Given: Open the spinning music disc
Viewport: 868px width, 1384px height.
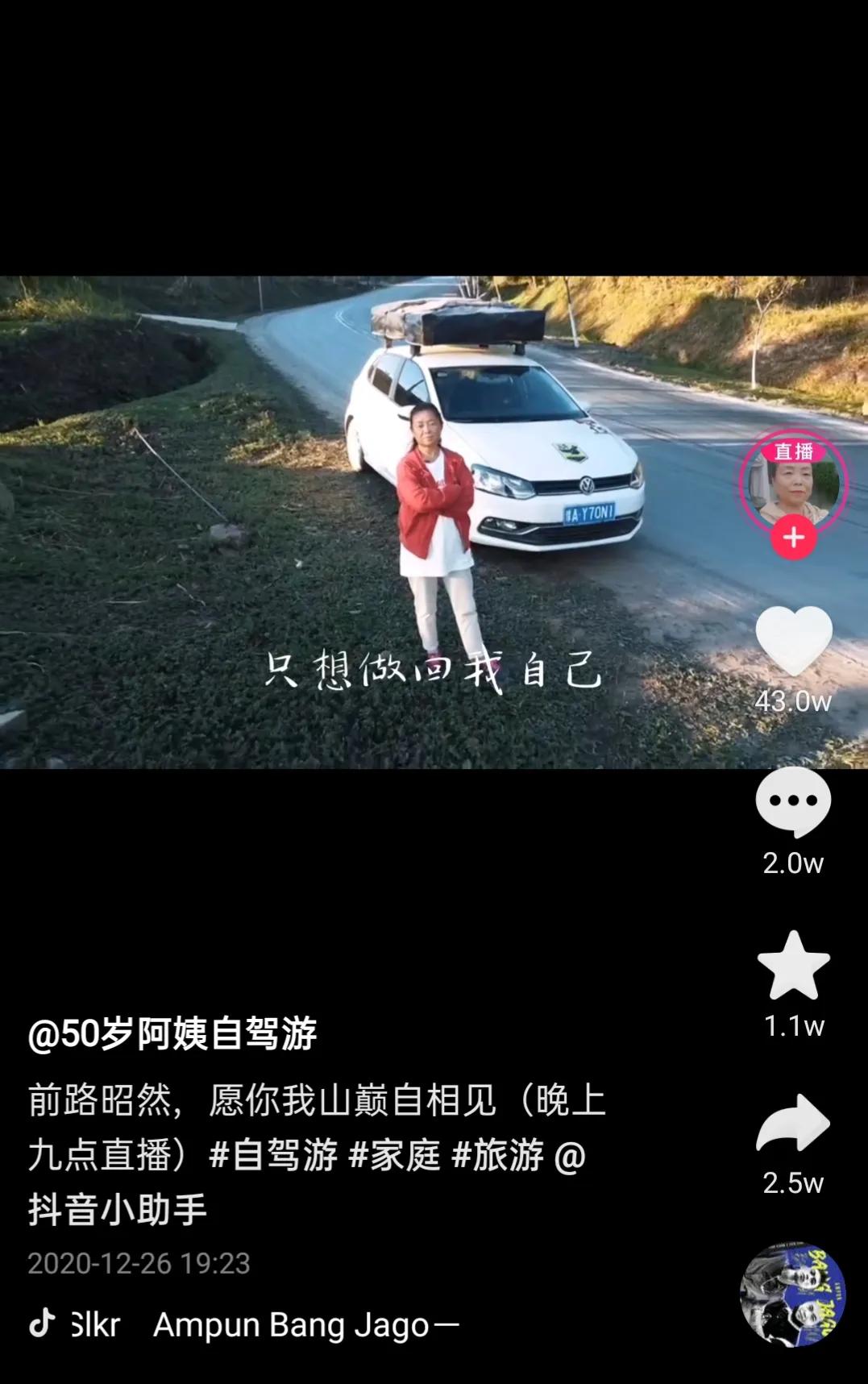Looking at the screenshot, I should 793,1295.
